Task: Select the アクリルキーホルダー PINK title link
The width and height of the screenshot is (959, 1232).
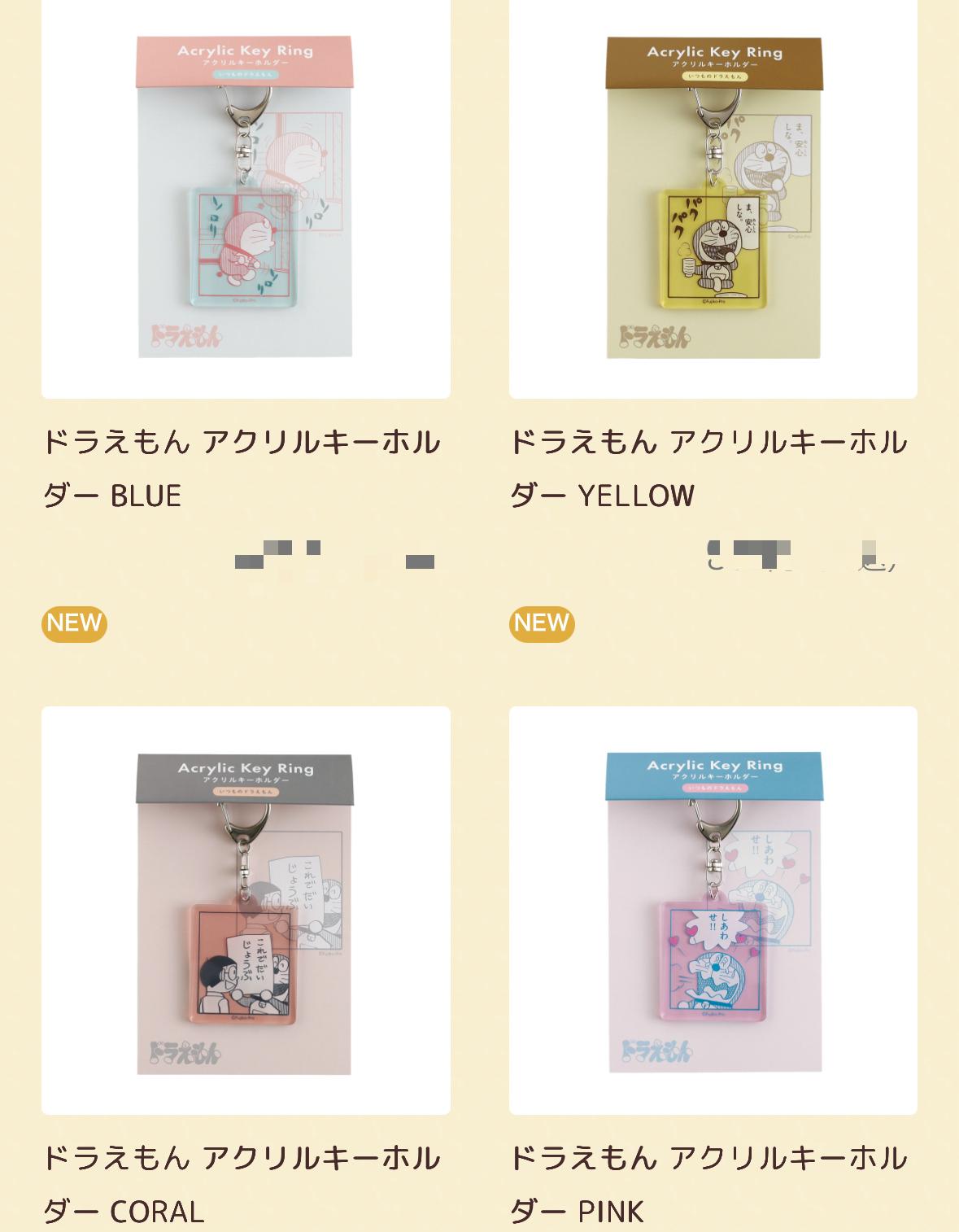Action: tap(708, 1184)
